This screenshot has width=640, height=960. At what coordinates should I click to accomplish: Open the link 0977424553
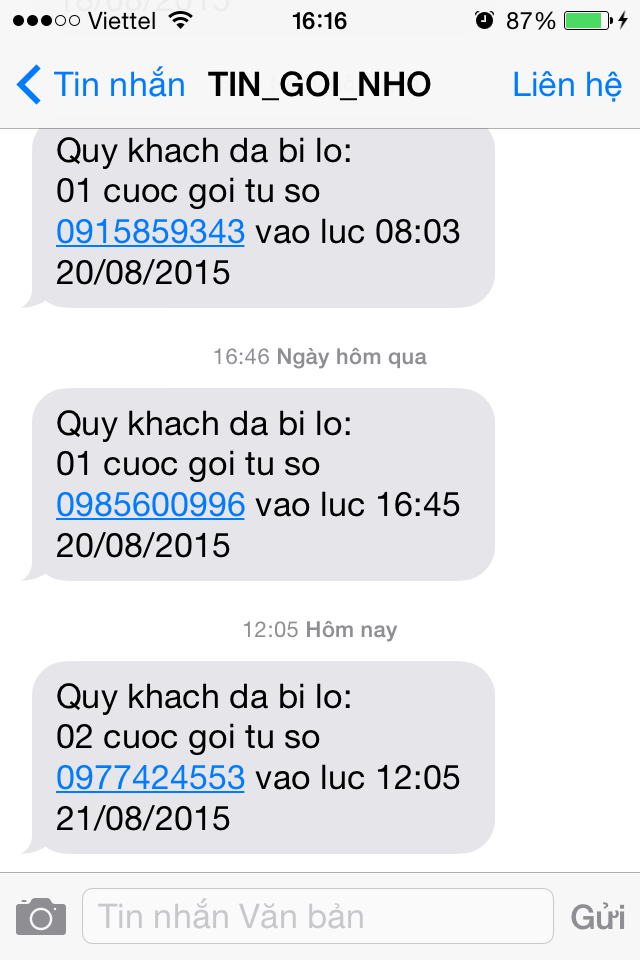point(150,778)
